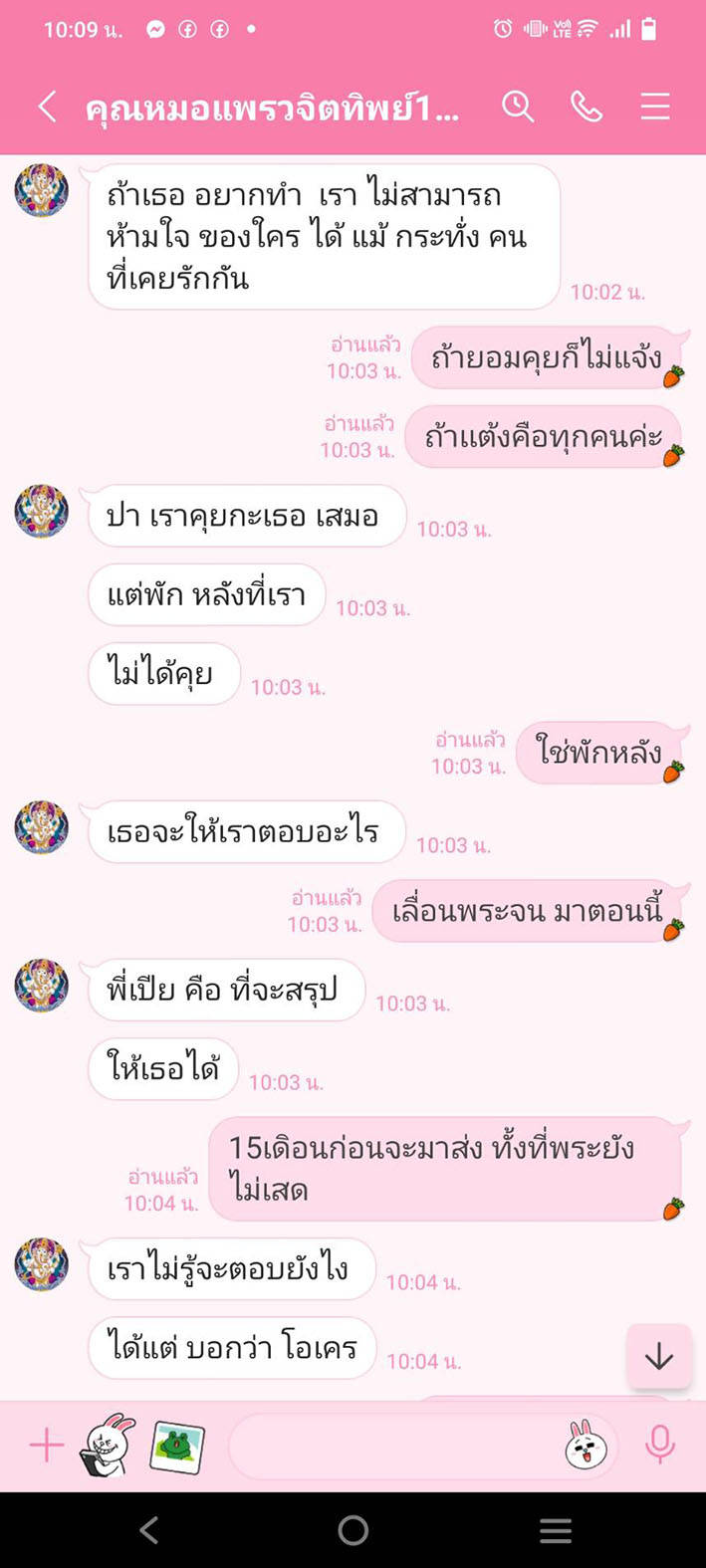Screen dimensions: 706x1568
Task: Go back from the chat
Action: (47, 107)
